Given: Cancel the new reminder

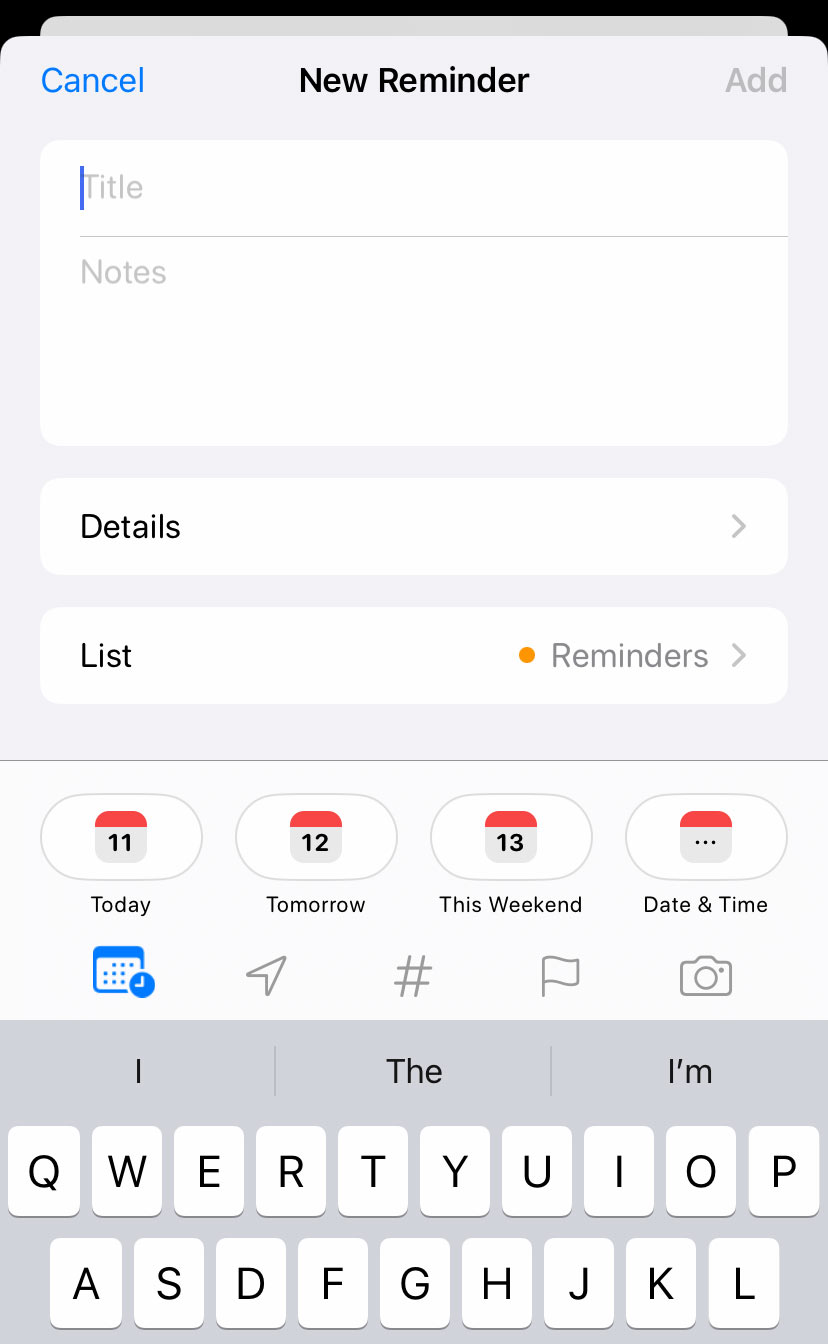Looking at the screenshot, I should (93, 80).
